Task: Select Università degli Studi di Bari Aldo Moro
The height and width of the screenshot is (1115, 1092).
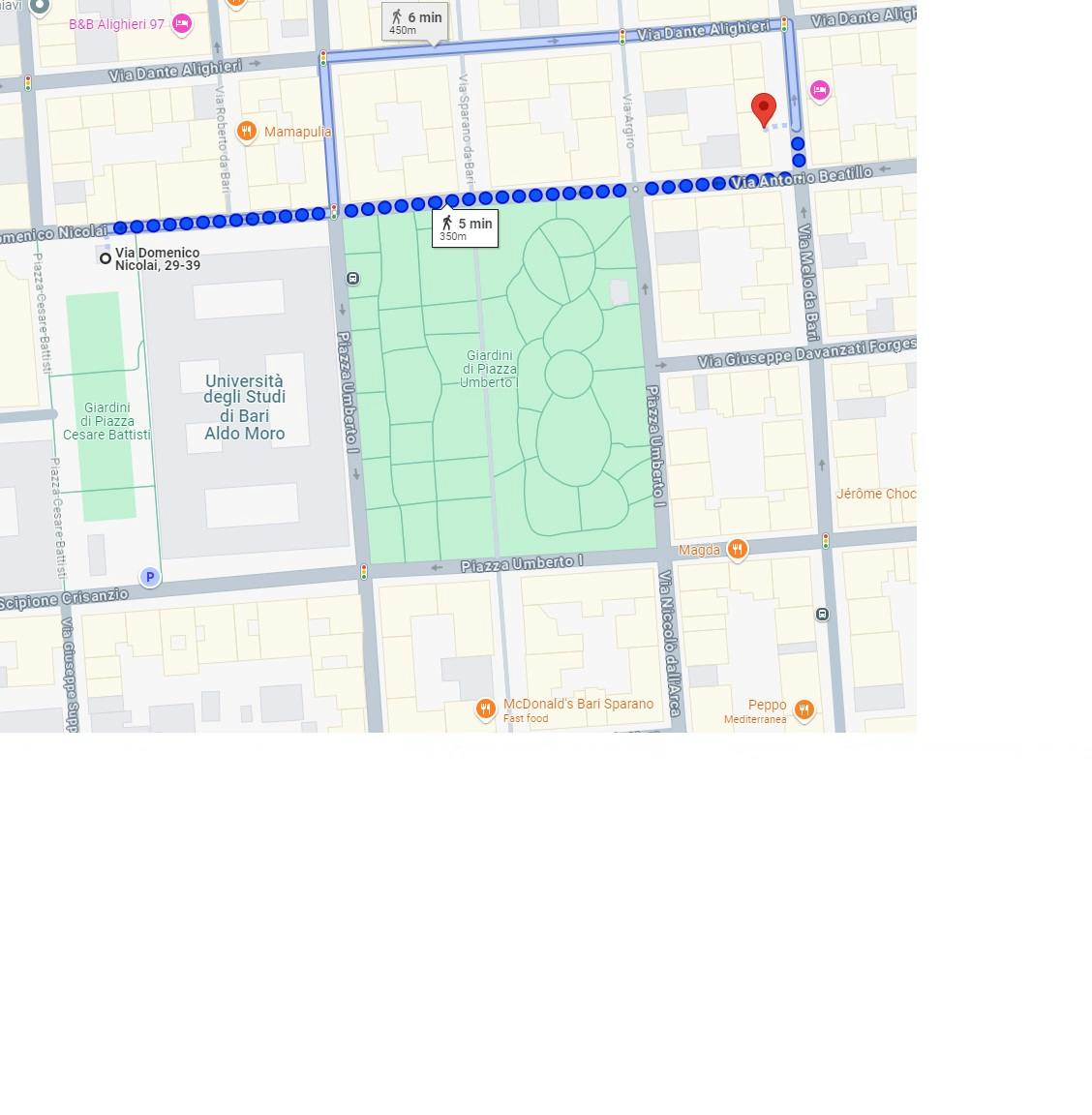Action: pyautogui.click(x=244, y=407)
